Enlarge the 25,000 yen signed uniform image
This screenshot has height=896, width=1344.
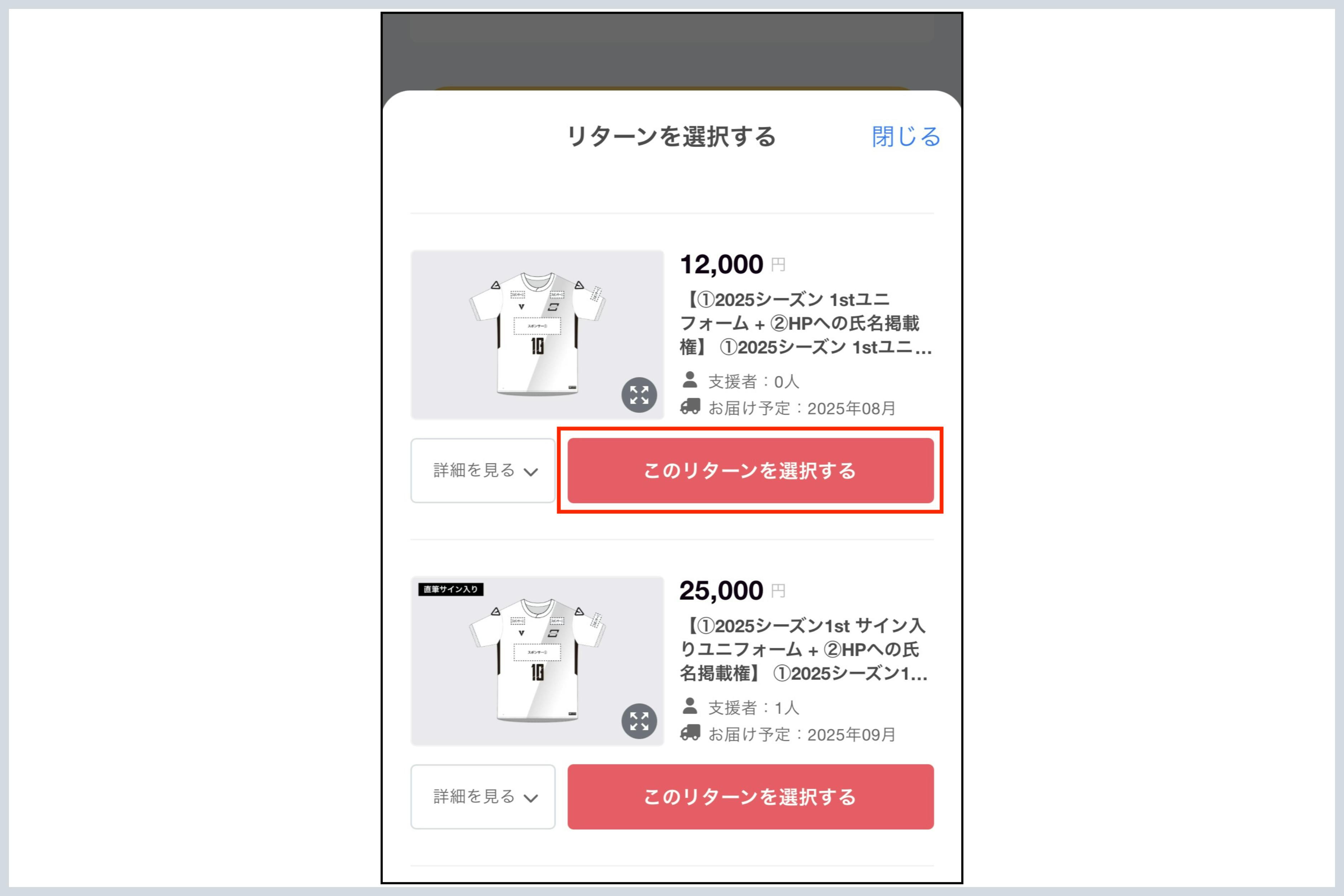point(639,721)
